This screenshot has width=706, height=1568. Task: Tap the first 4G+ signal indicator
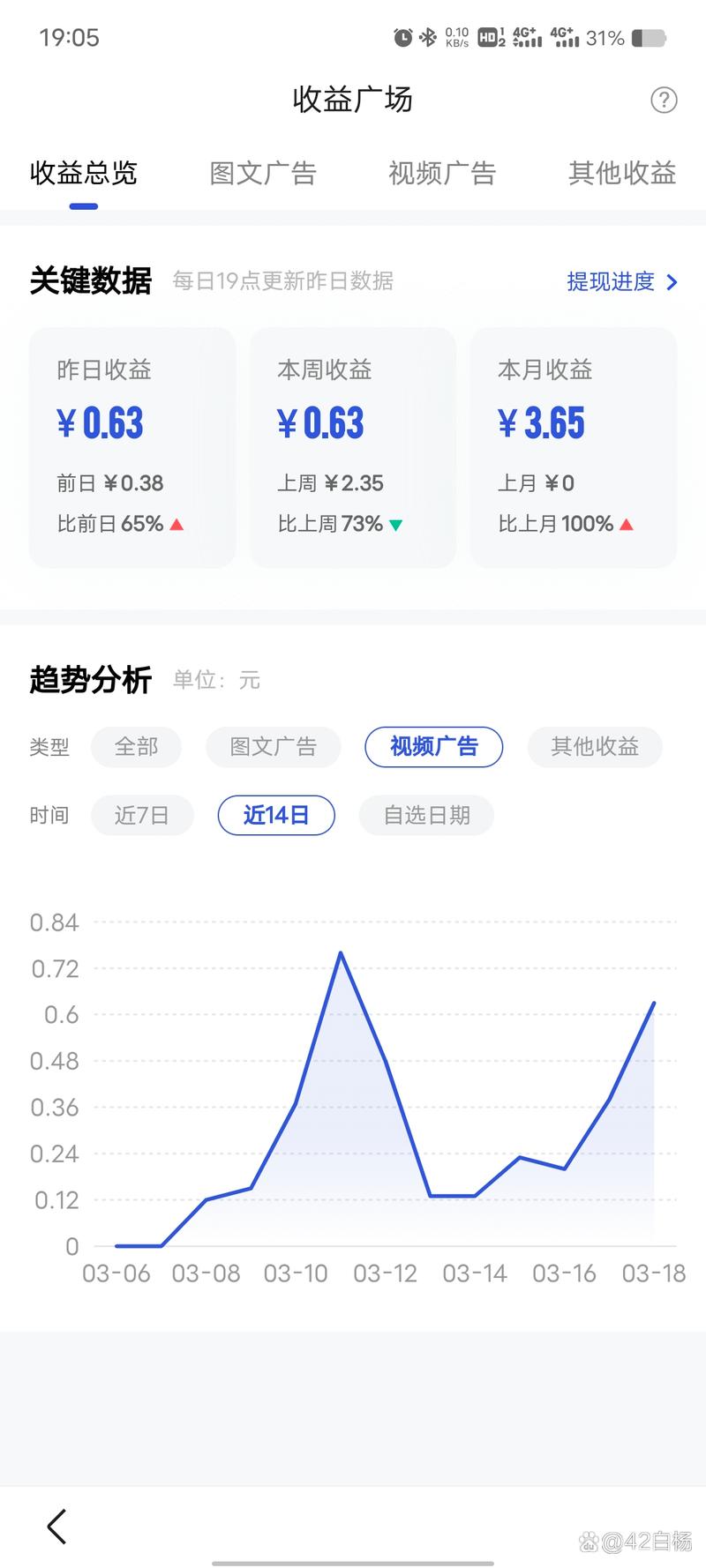525,37
